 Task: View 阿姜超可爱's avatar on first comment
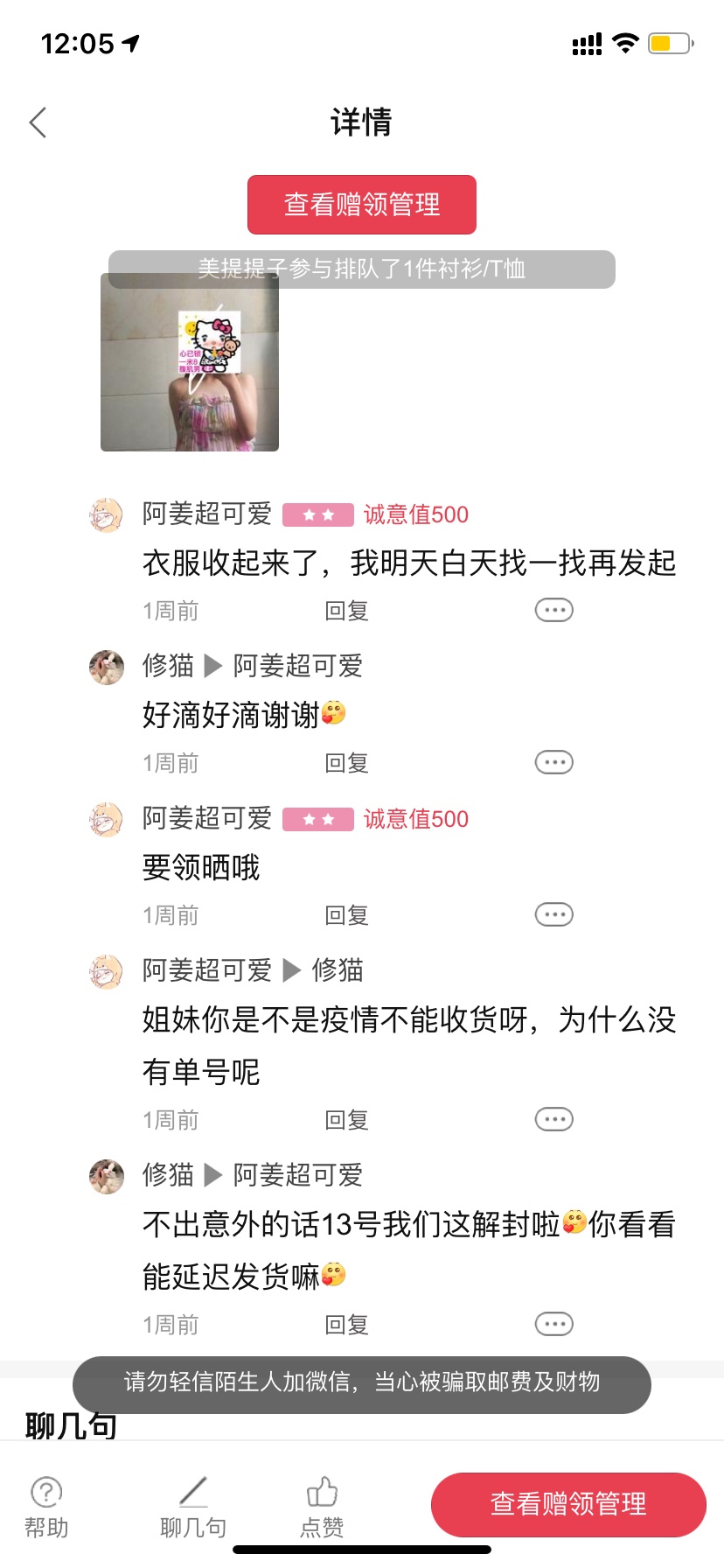[106, 515]
